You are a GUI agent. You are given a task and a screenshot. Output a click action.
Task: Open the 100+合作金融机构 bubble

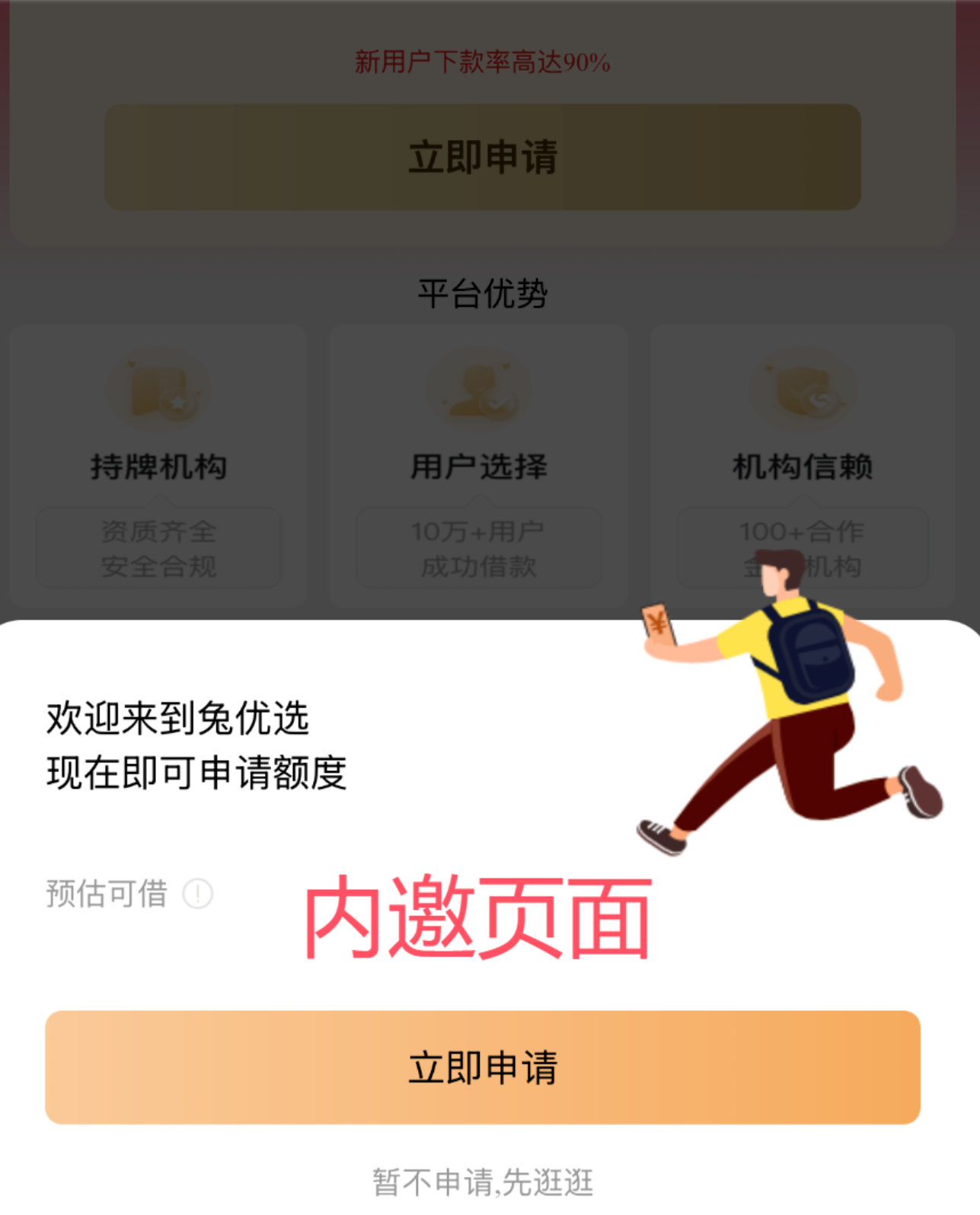pos(801,548)
